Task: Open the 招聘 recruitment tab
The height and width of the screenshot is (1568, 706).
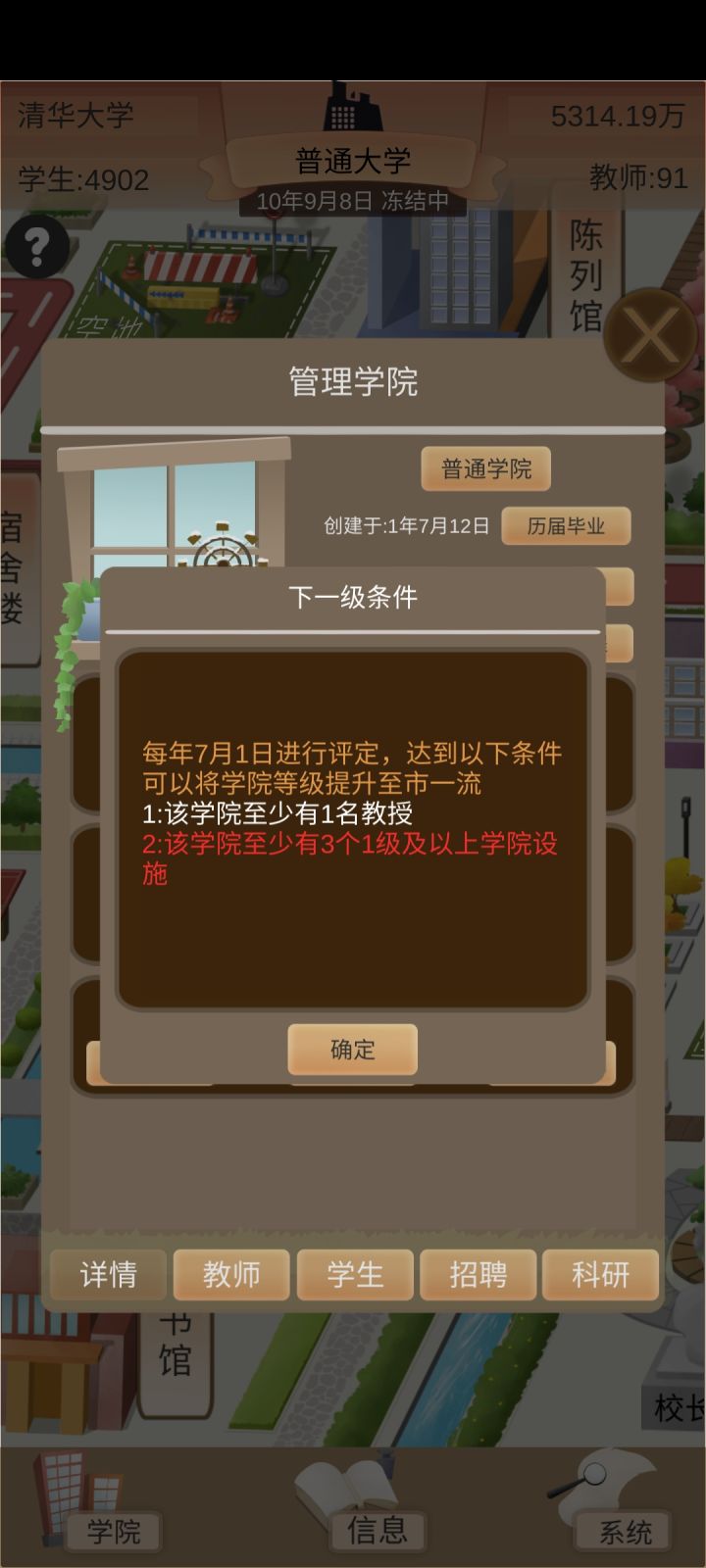Action: 479,1275
